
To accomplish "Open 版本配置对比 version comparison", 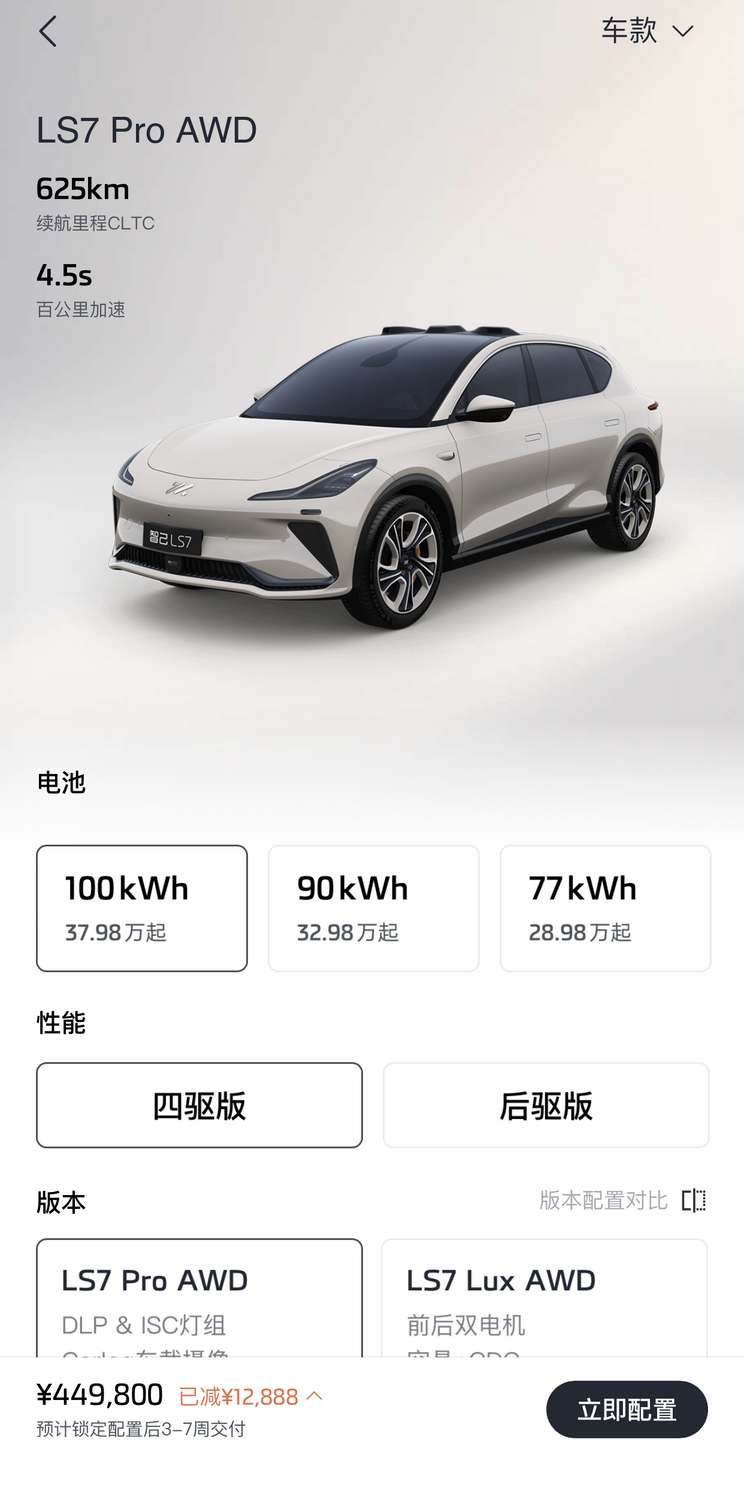I will [622, 1200].
